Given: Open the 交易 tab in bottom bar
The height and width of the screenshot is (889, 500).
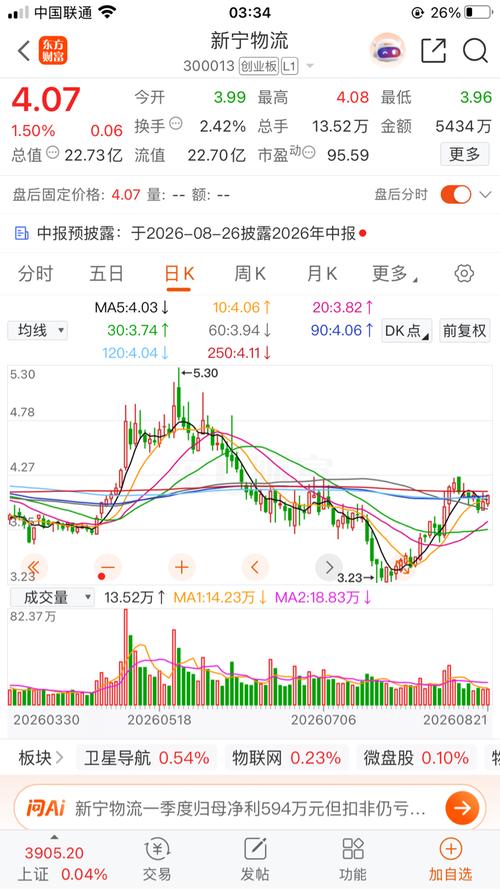Looking at the screenshot, I should click(157, 858).
